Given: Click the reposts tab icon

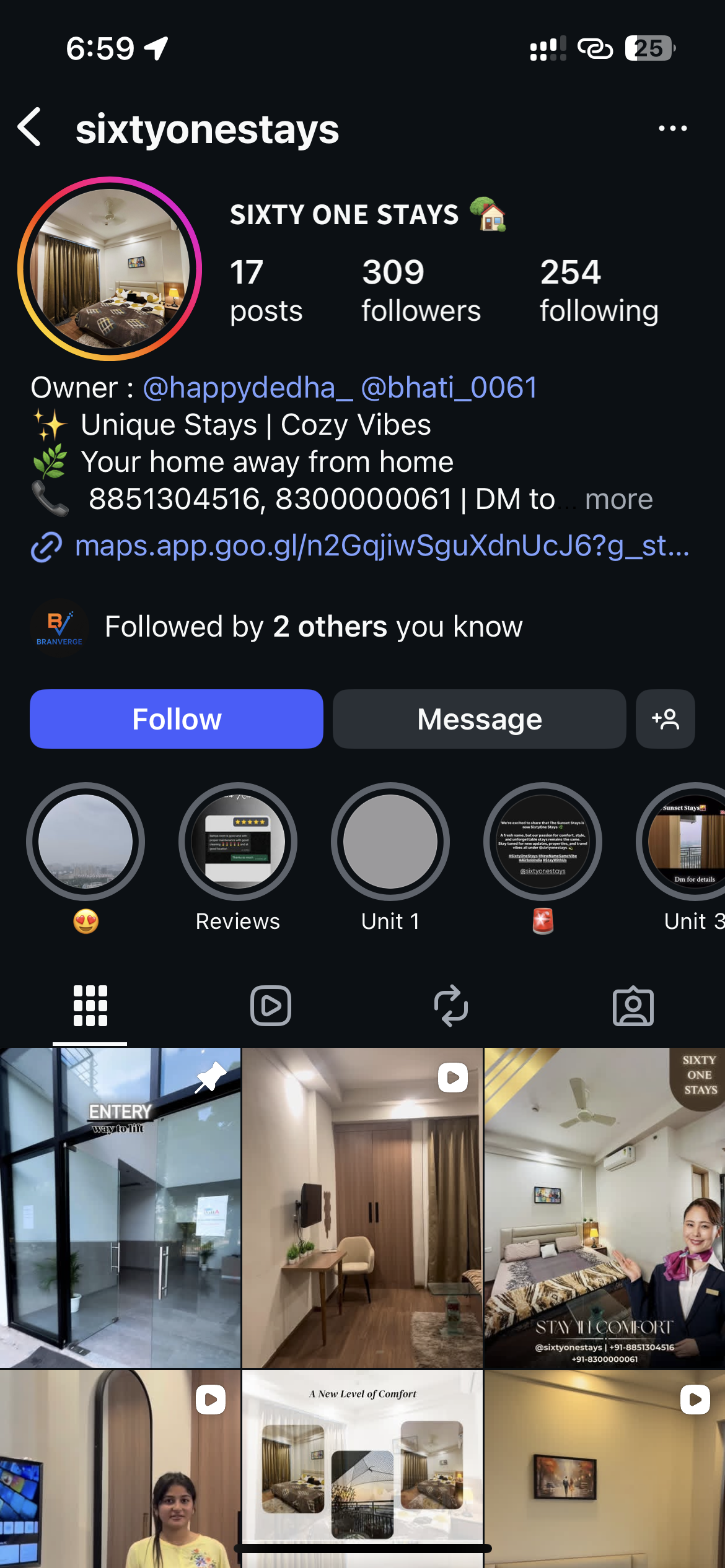Looking at the screenshot, I should pos(452,1006).
